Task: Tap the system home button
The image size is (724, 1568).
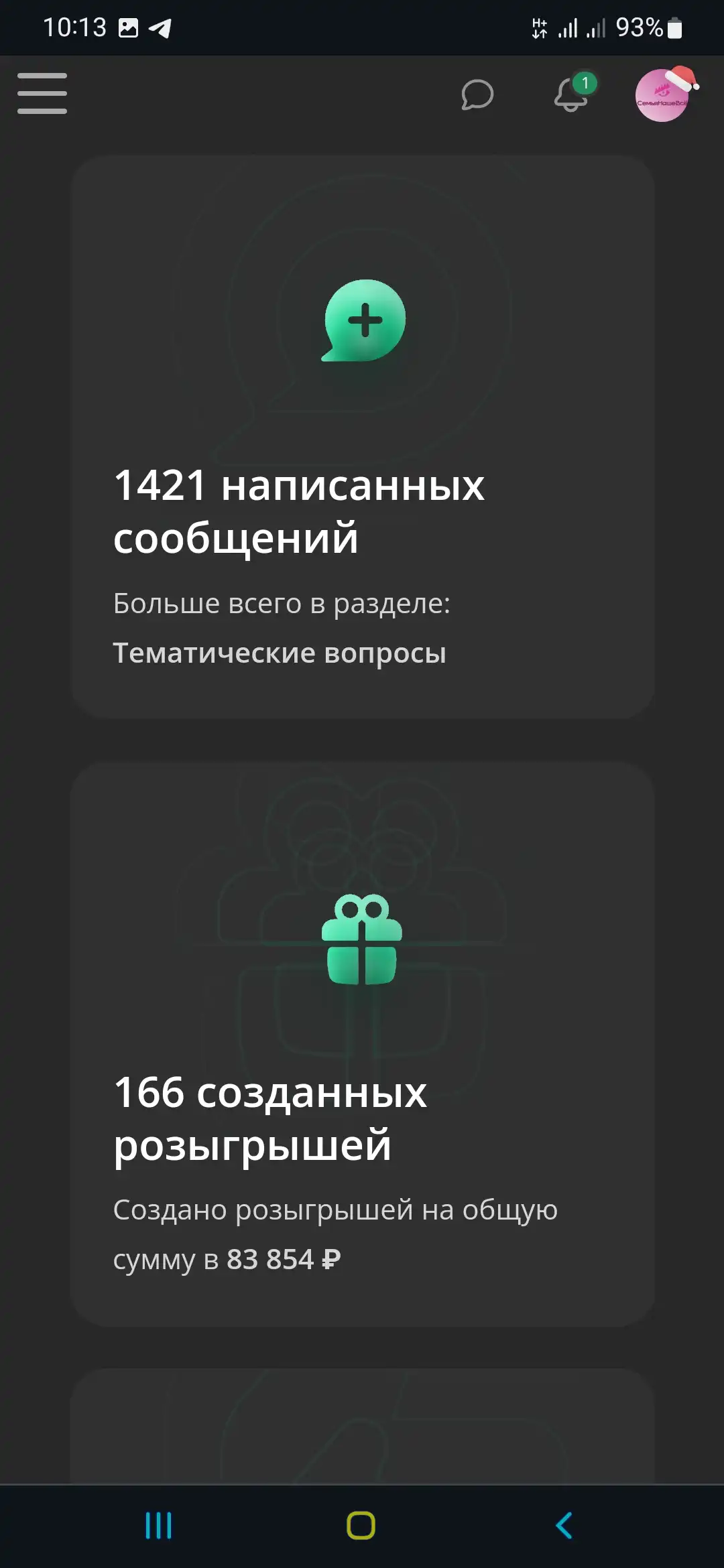Action: coord(361,1526)
